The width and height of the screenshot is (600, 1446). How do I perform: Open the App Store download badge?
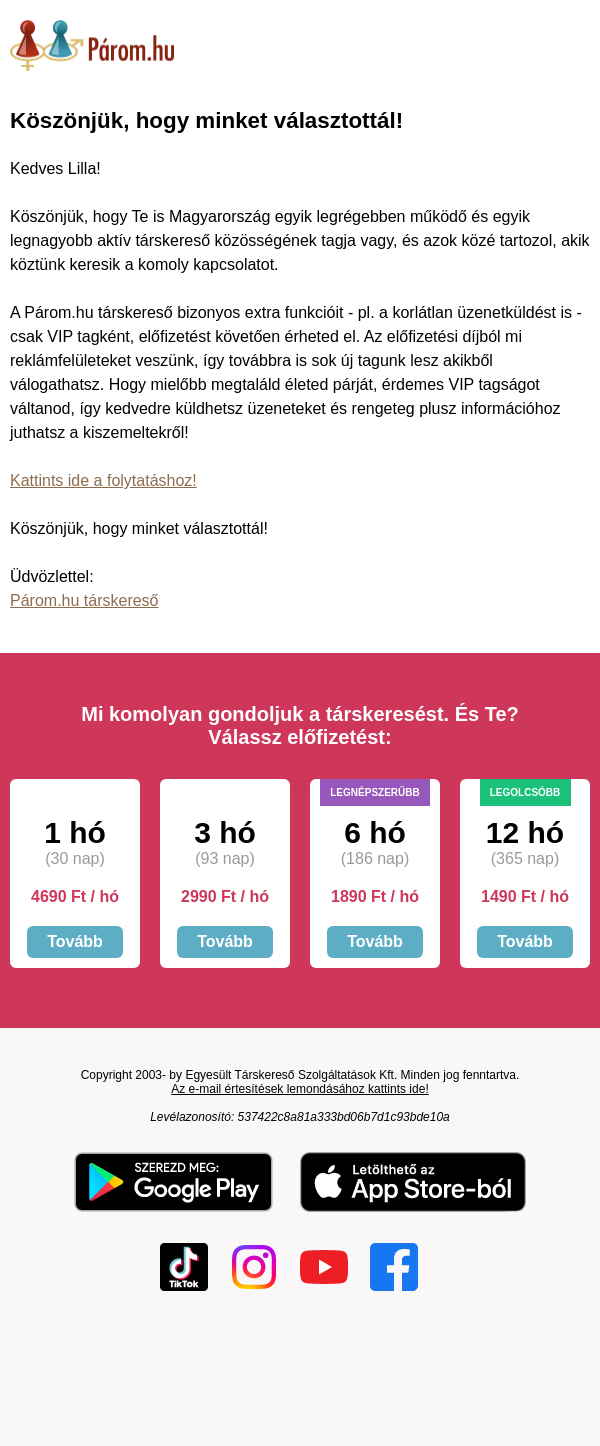pos(413,1182)
